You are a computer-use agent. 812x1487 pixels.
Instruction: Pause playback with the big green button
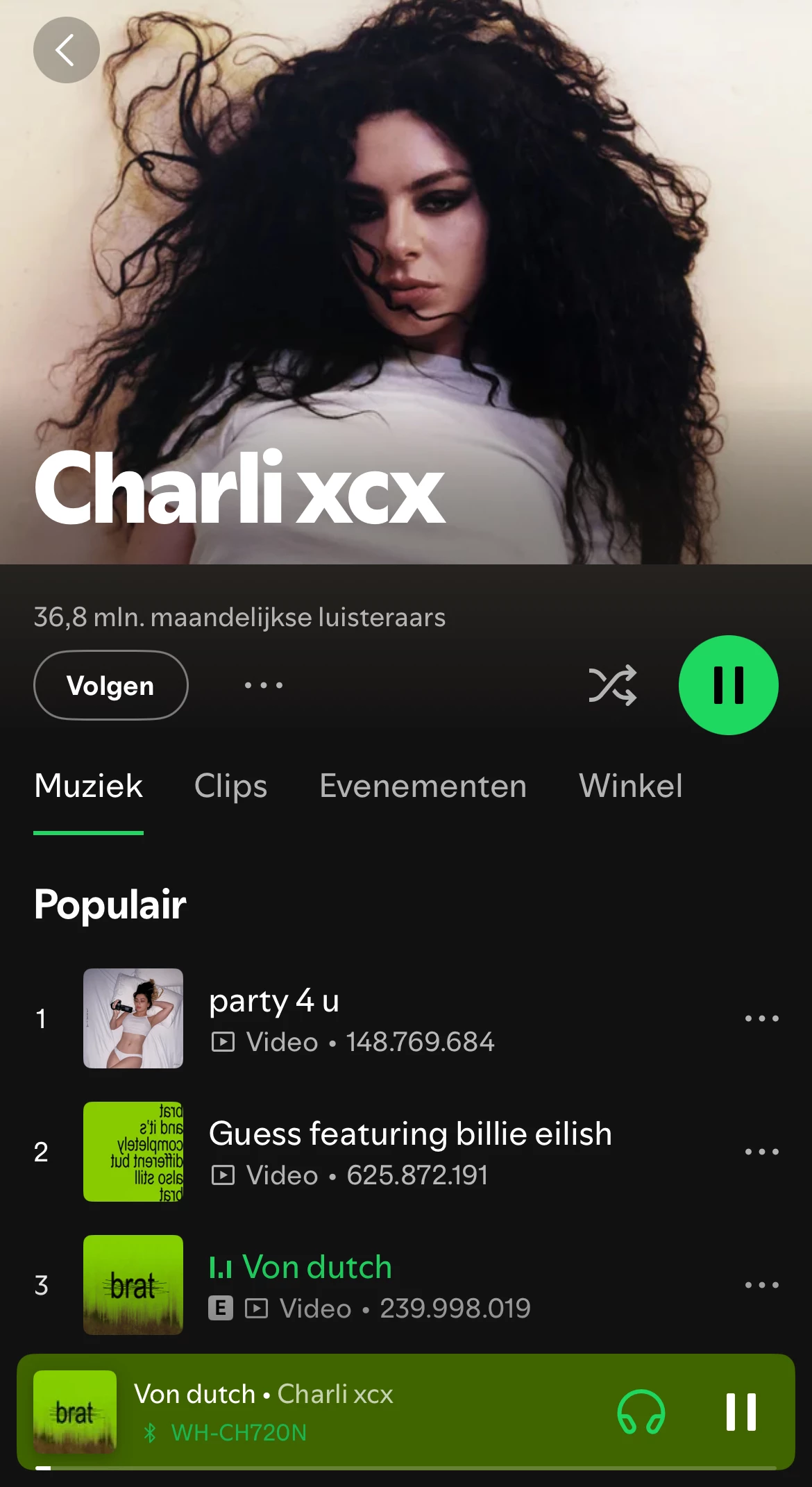pos(728,685)
